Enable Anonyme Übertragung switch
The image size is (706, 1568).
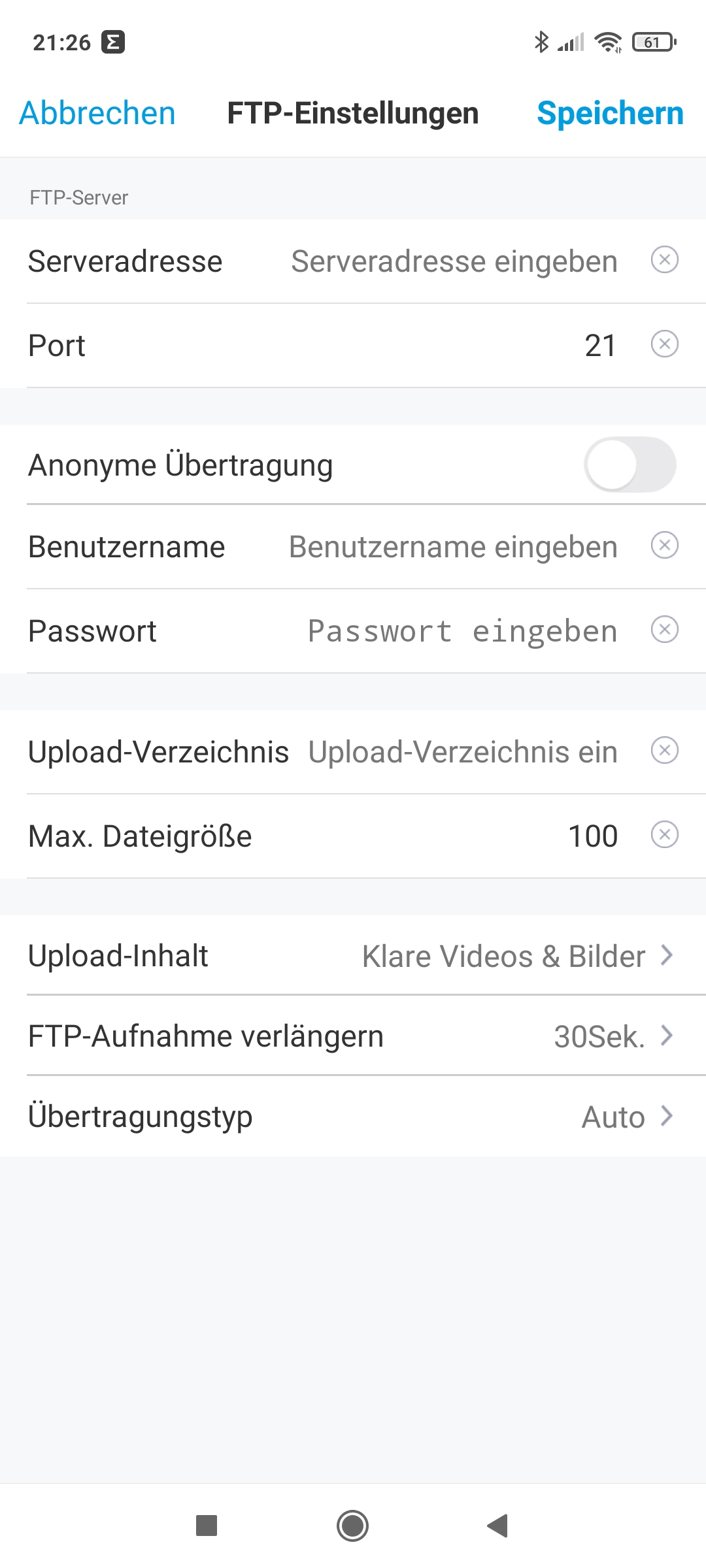630,465
